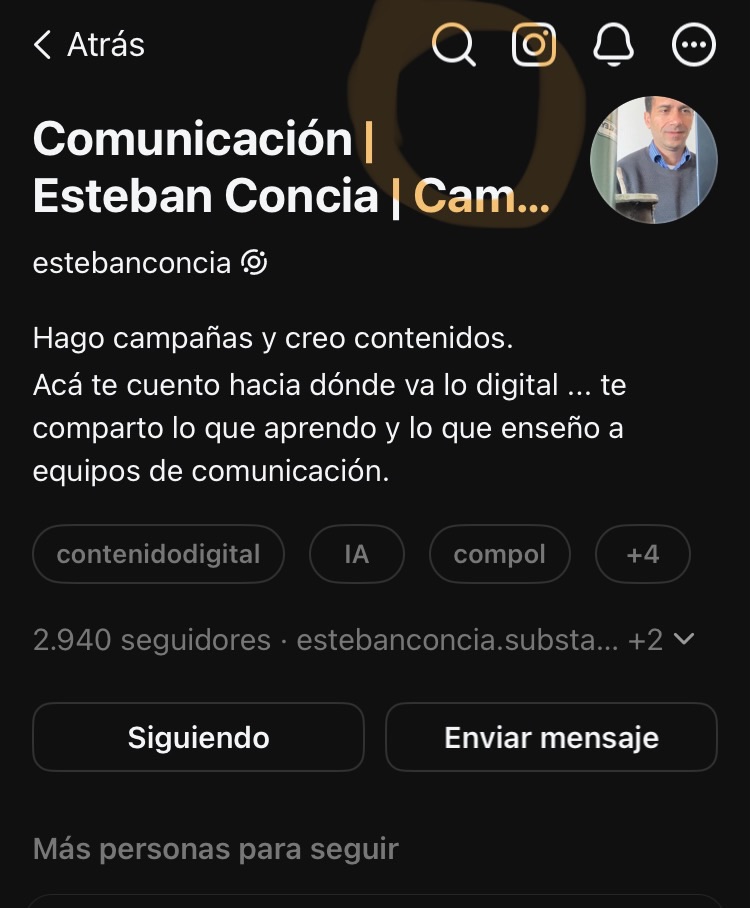This screenshot has height=908, width=750.
Task: Open the Instagram link icon
Action: click(x=534, y=45)
